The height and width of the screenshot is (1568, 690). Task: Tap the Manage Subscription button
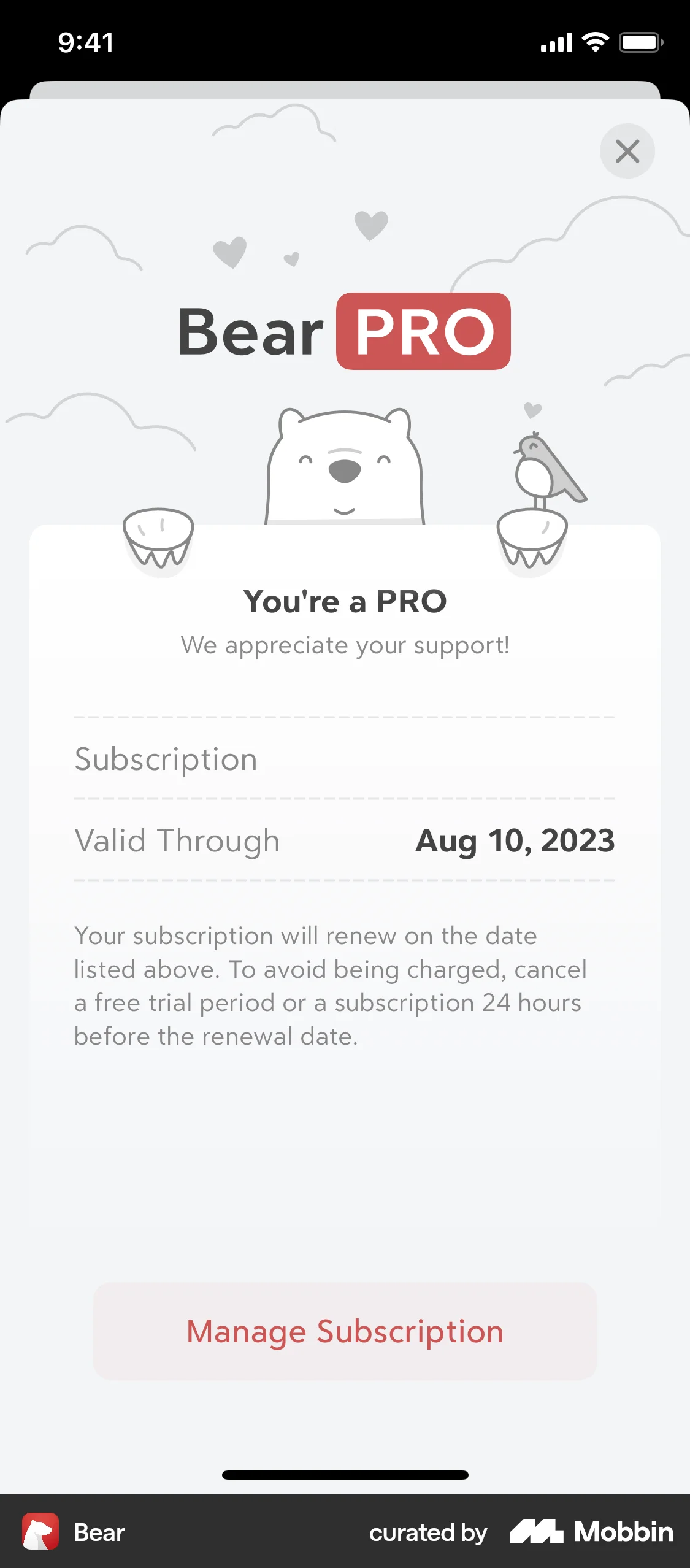click(x=345, y=1331)
